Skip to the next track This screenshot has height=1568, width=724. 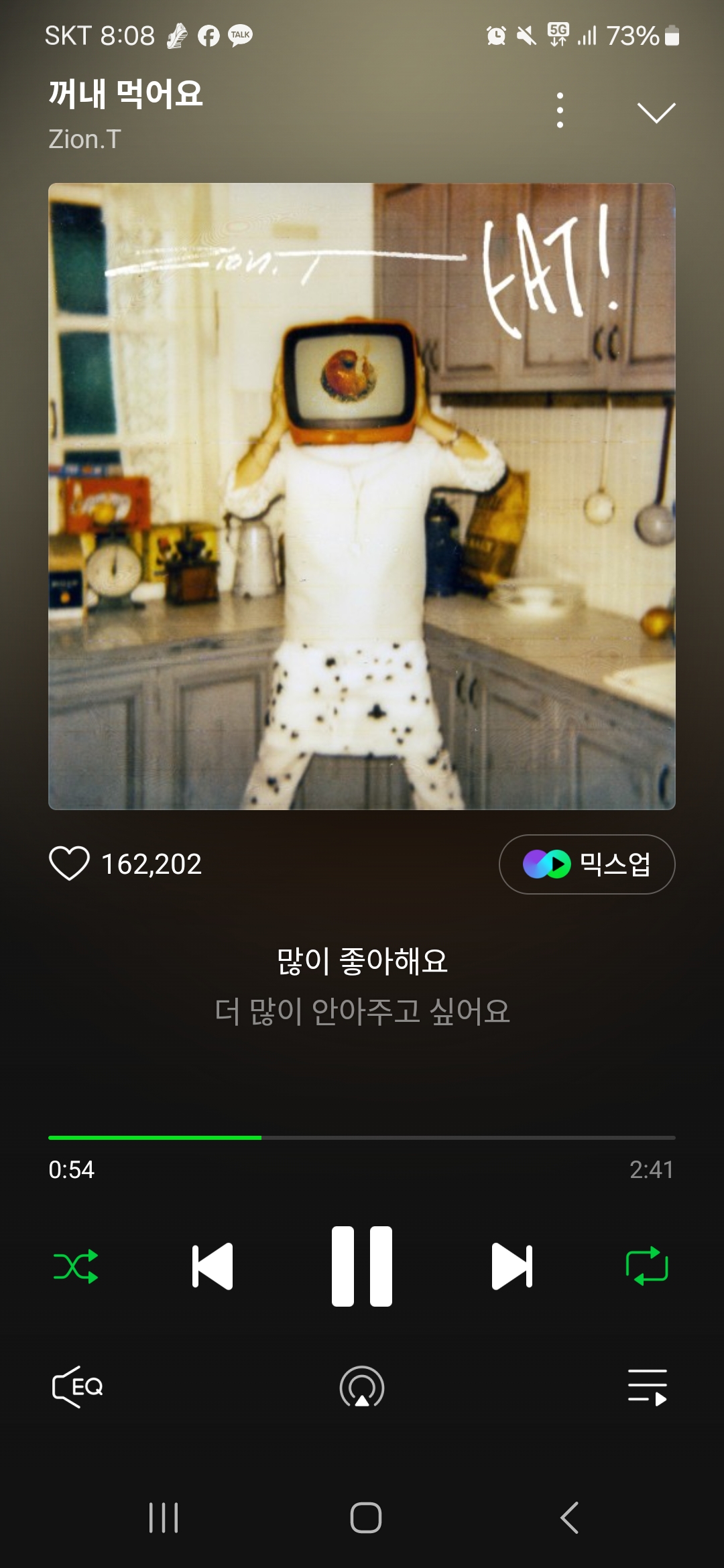pos(512,1266)
